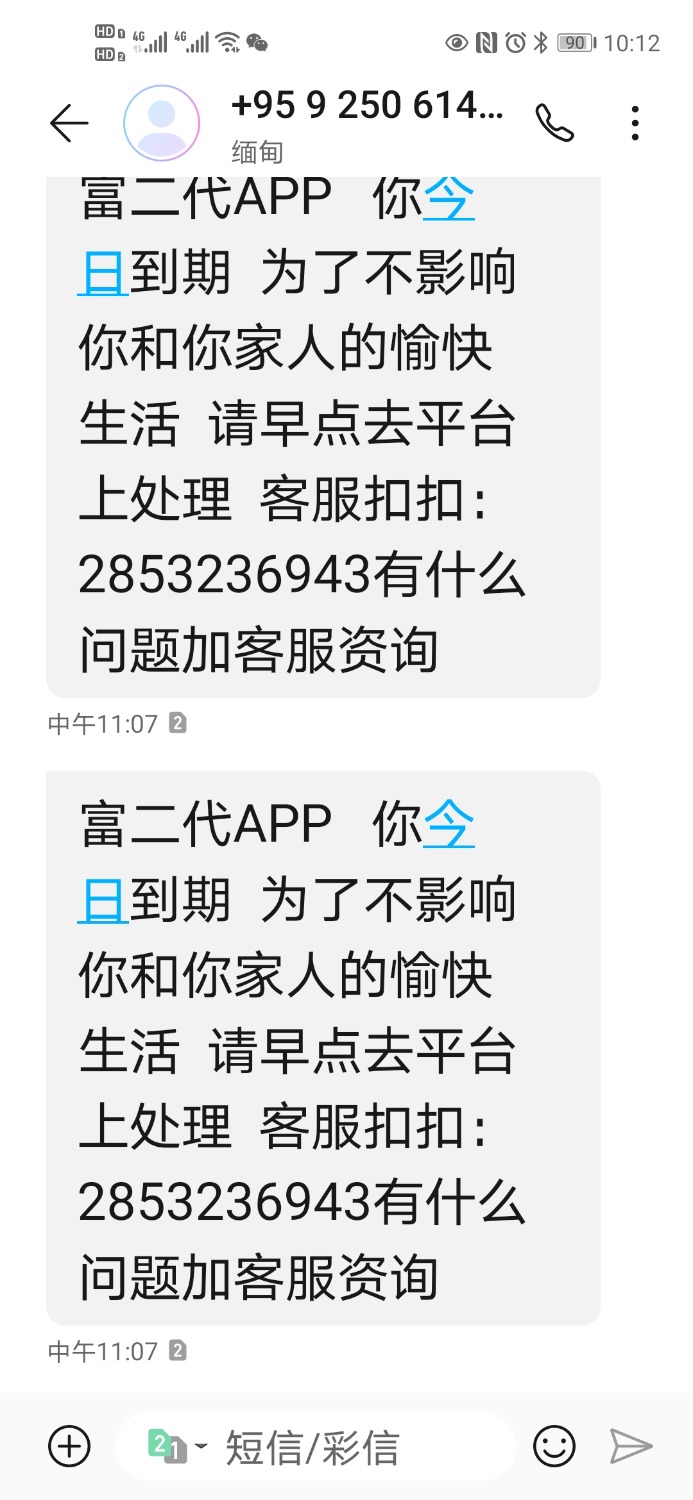Screen dimensions: 693x1500
Task: Call the +95 9 250 614 number
Action: click(554, 123)
